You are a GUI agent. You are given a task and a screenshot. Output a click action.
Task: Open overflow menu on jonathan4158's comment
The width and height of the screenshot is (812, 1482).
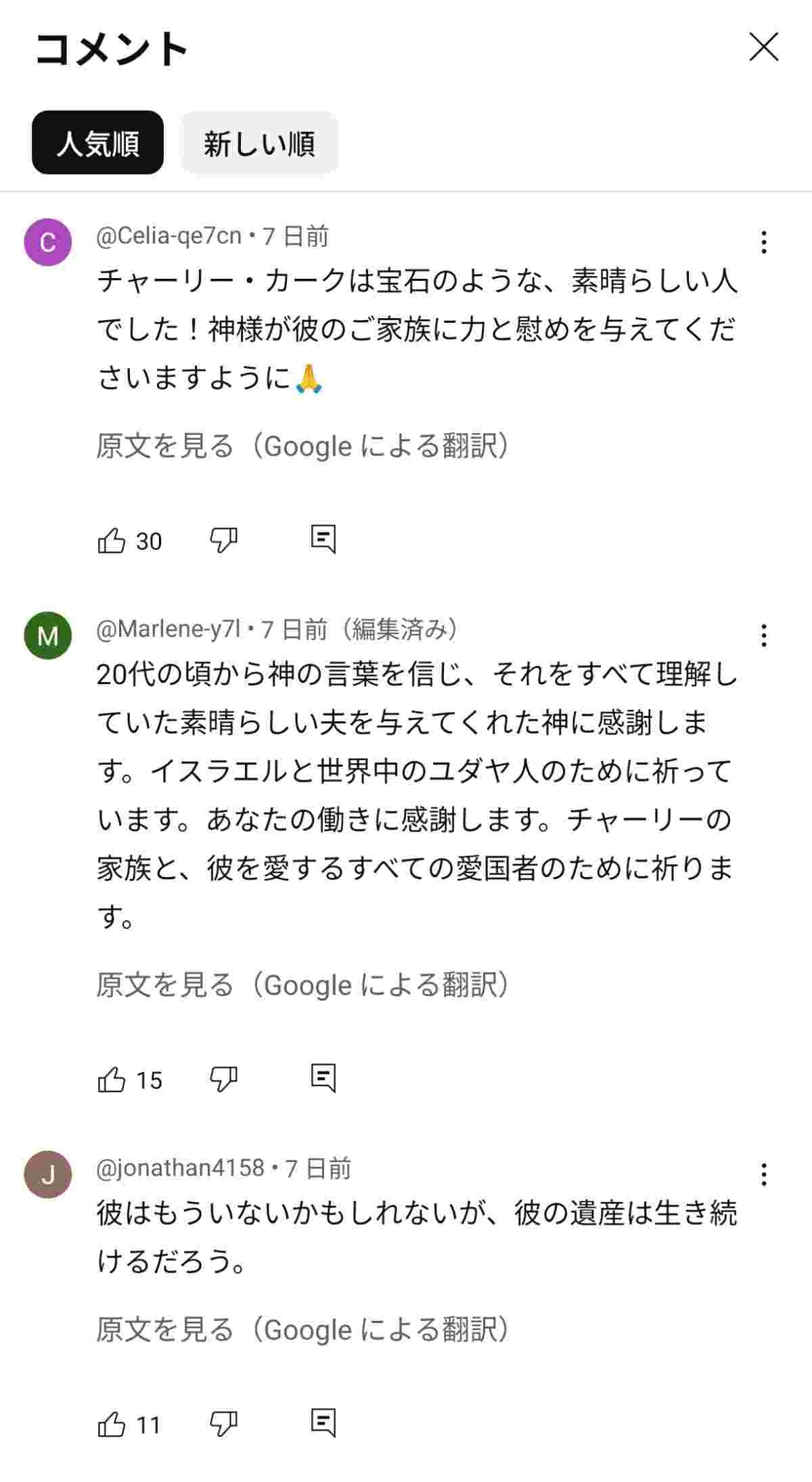763,1174
